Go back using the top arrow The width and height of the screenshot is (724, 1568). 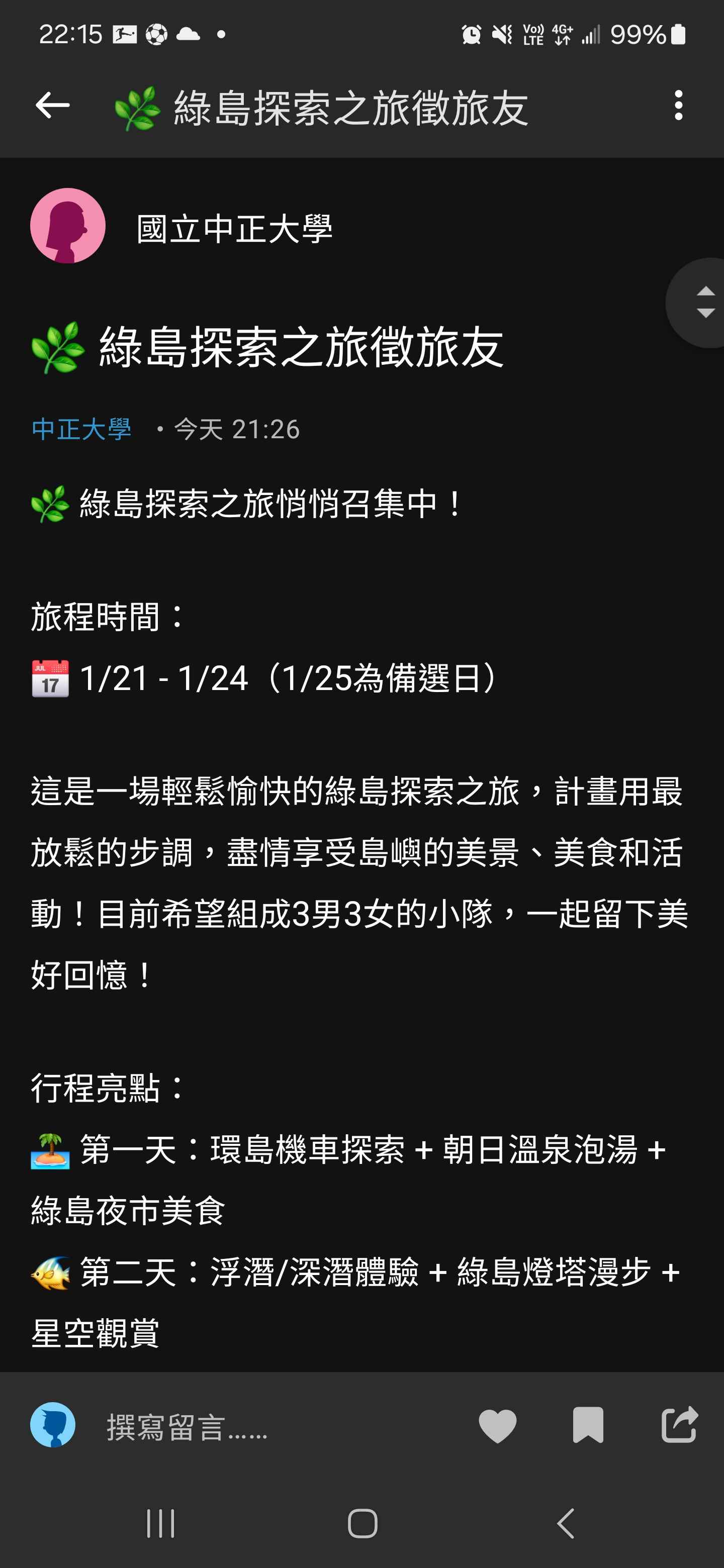point(52,106)
